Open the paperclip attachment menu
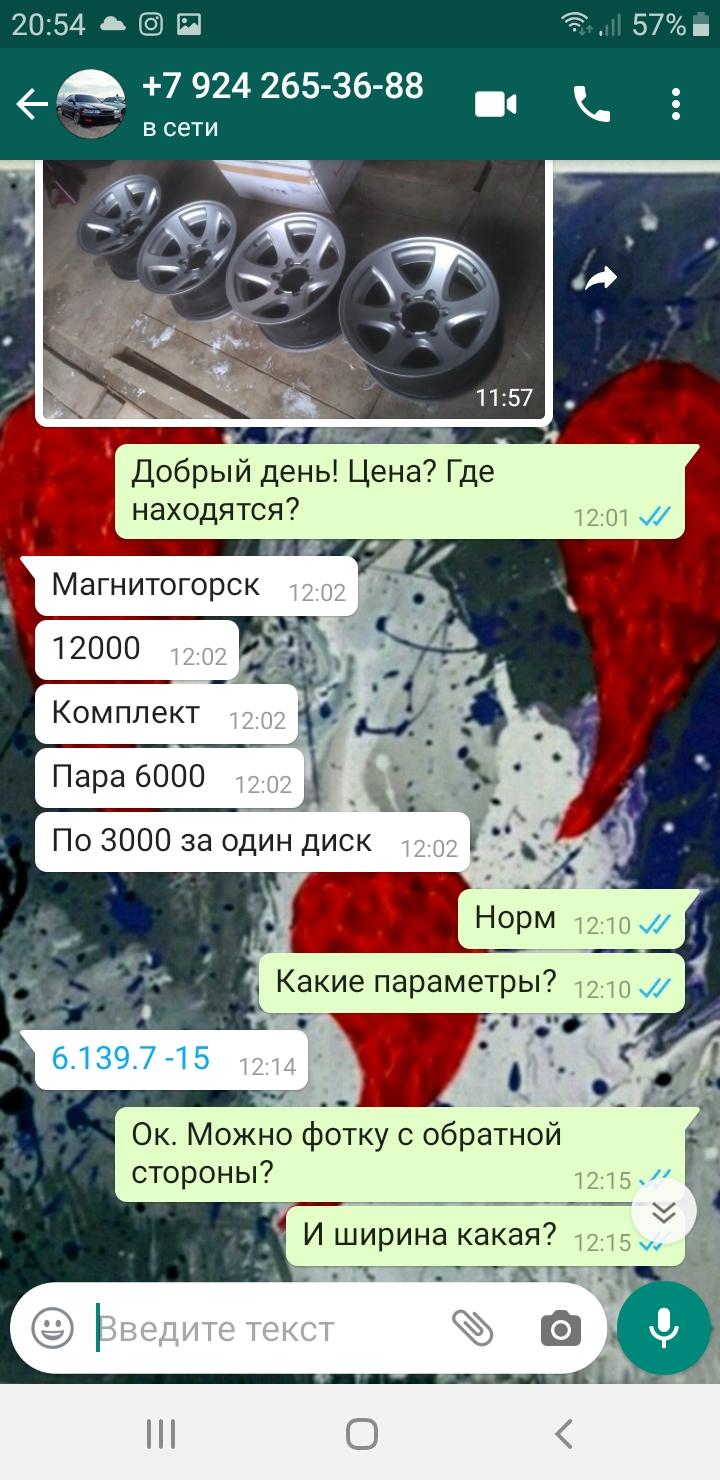Image resolution: width=720 pixels, height=1480 pixels. [x=472, y=1328]
